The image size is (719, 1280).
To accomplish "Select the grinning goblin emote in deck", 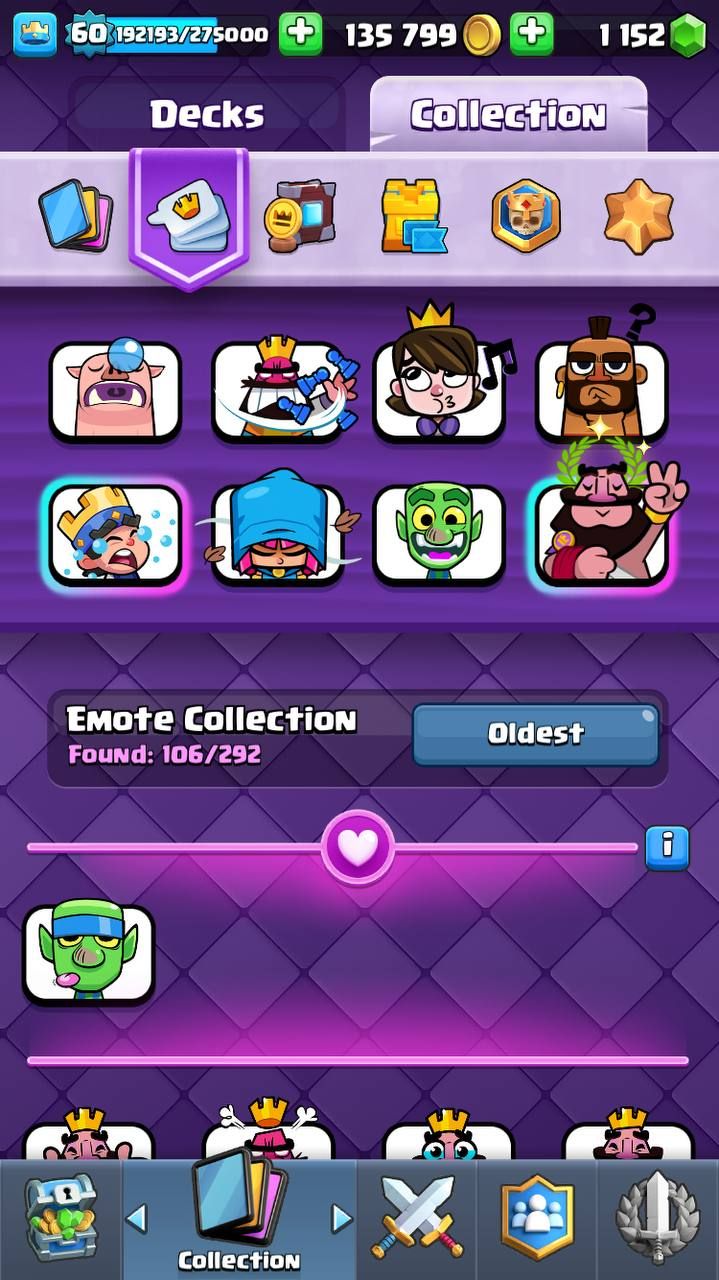I will 439,534.
